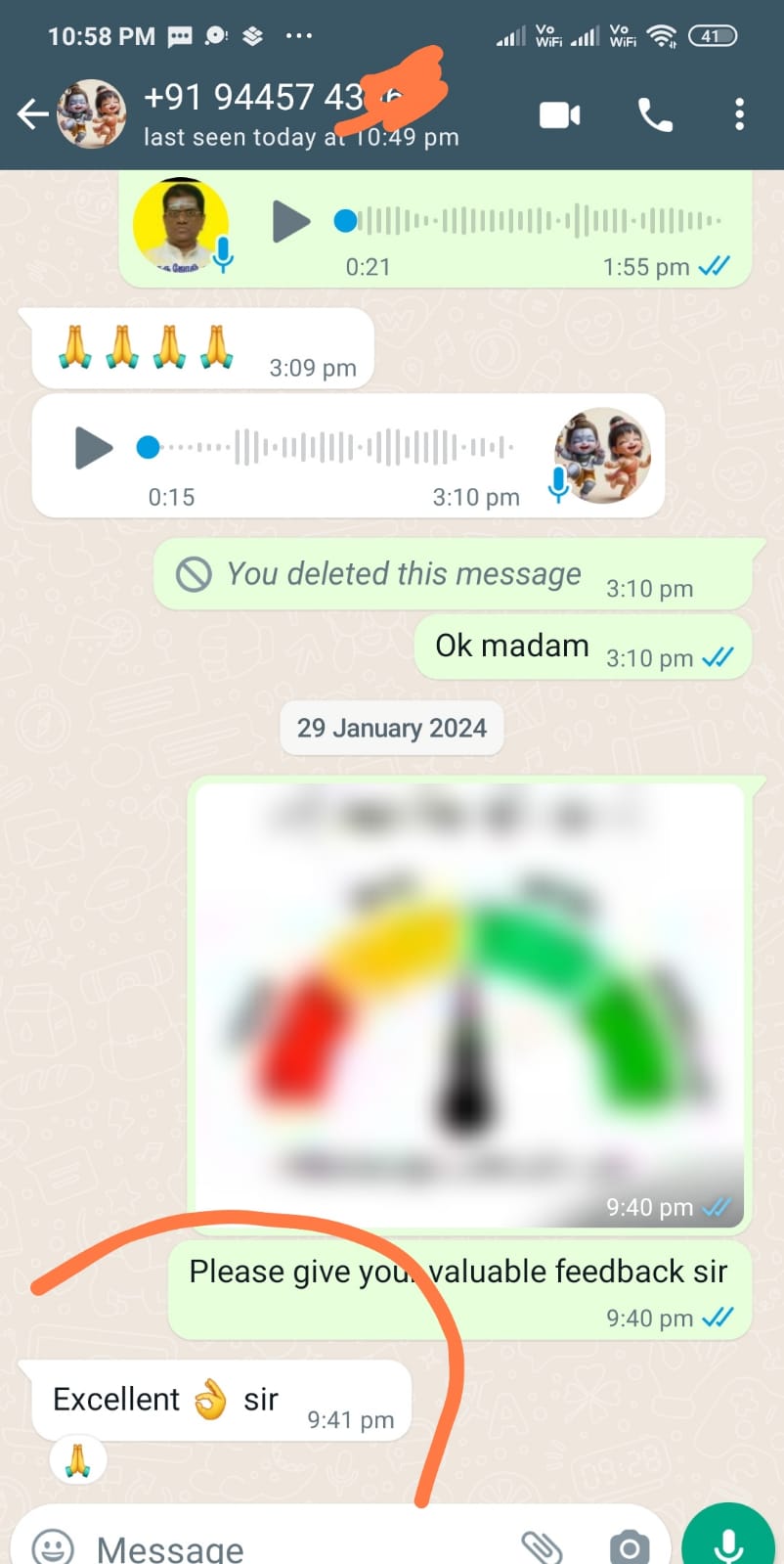Open the camera from the message bar
Image resolution: width=784 pixels, height=1564 pixels.
tap(629, 1546)
